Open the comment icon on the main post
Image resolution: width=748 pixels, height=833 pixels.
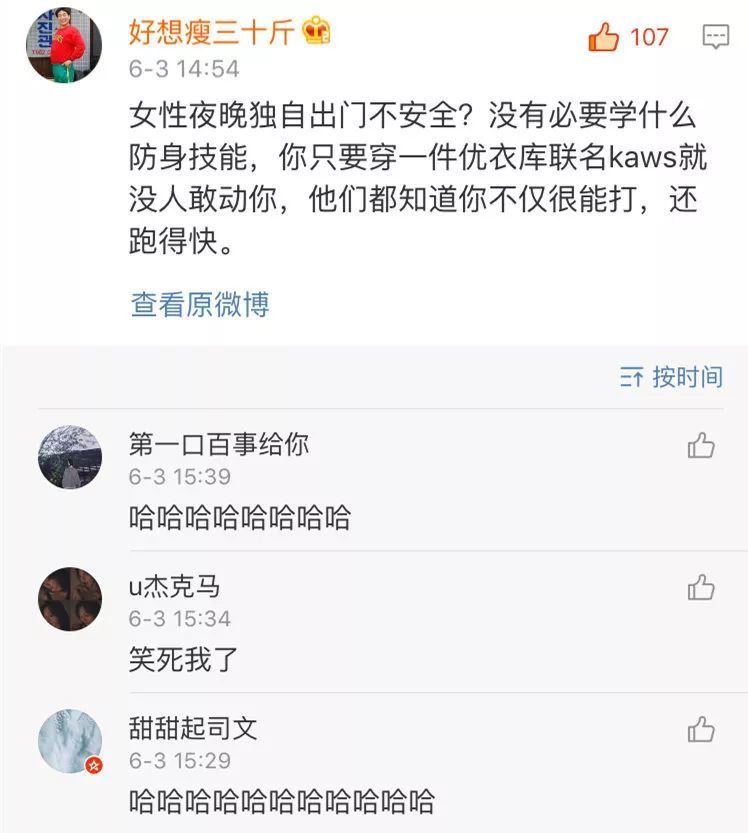[716, 38]
